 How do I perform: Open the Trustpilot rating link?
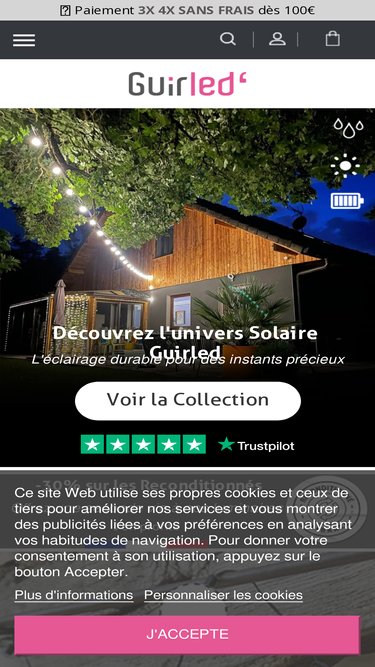pos(188,445)
